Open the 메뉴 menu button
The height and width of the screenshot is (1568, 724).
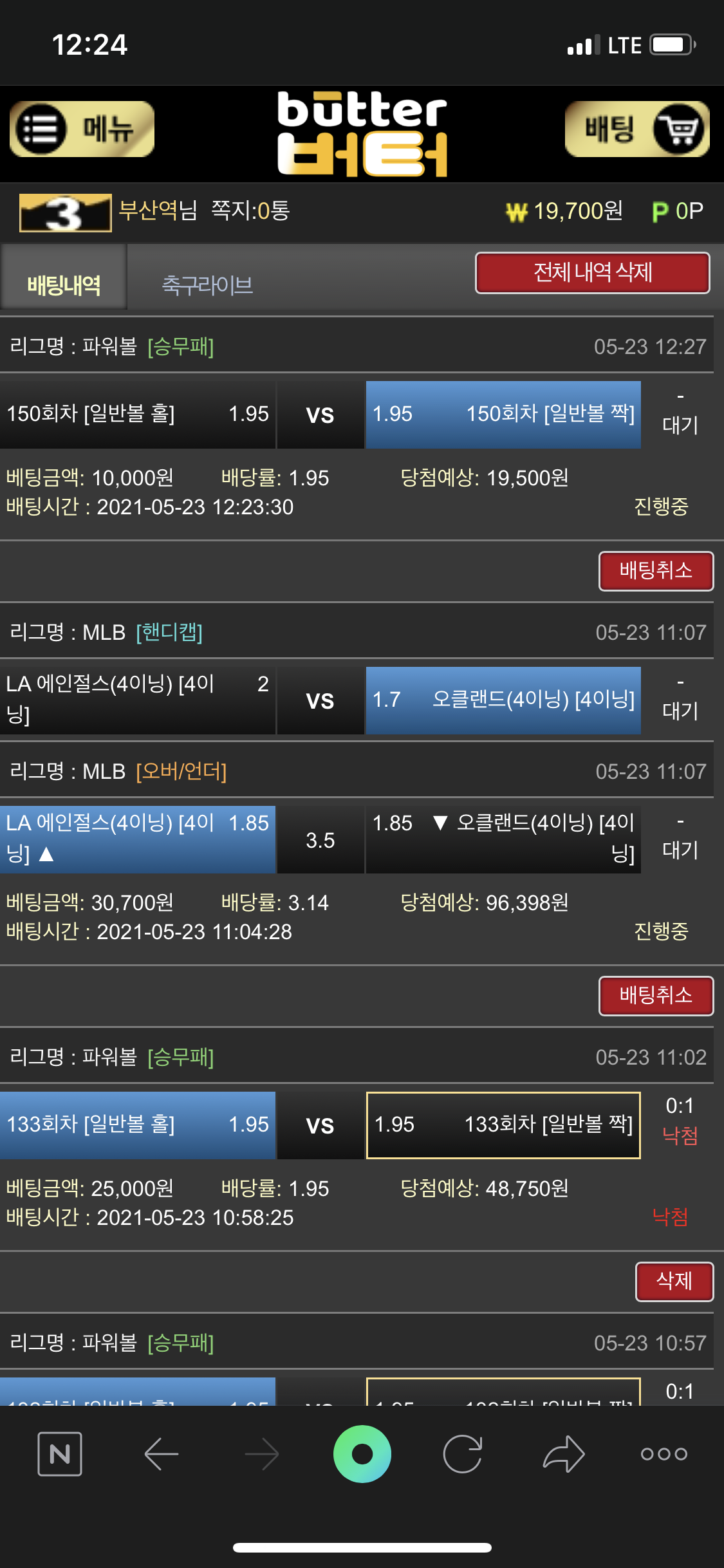82,129
